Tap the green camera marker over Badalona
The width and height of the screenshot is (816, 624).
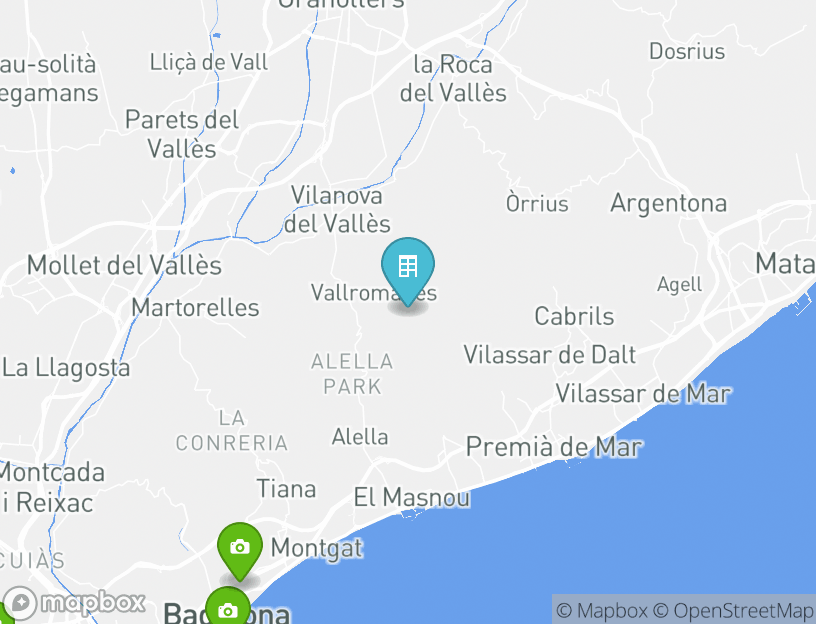(x=228, y=609)
